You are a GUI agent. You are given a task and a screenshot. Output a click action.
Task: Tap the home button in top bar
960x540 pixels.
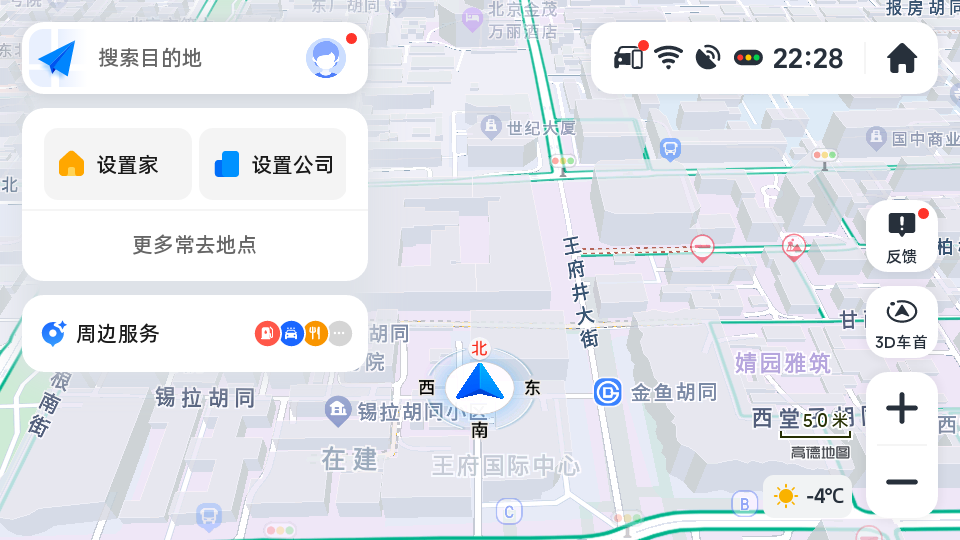click(x=902, y=58)
